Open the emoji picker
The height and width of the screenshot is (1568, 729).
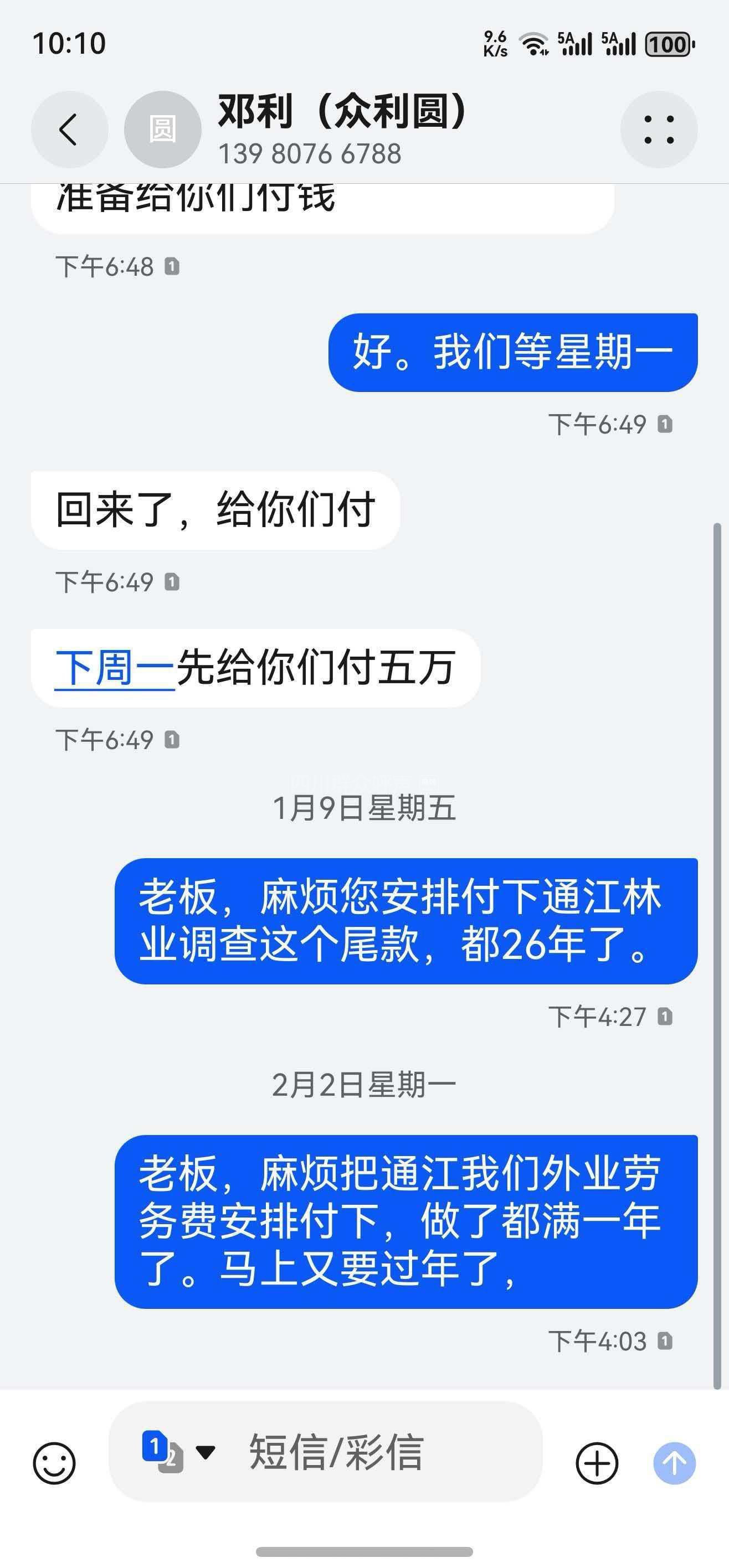click(54, 1464)
